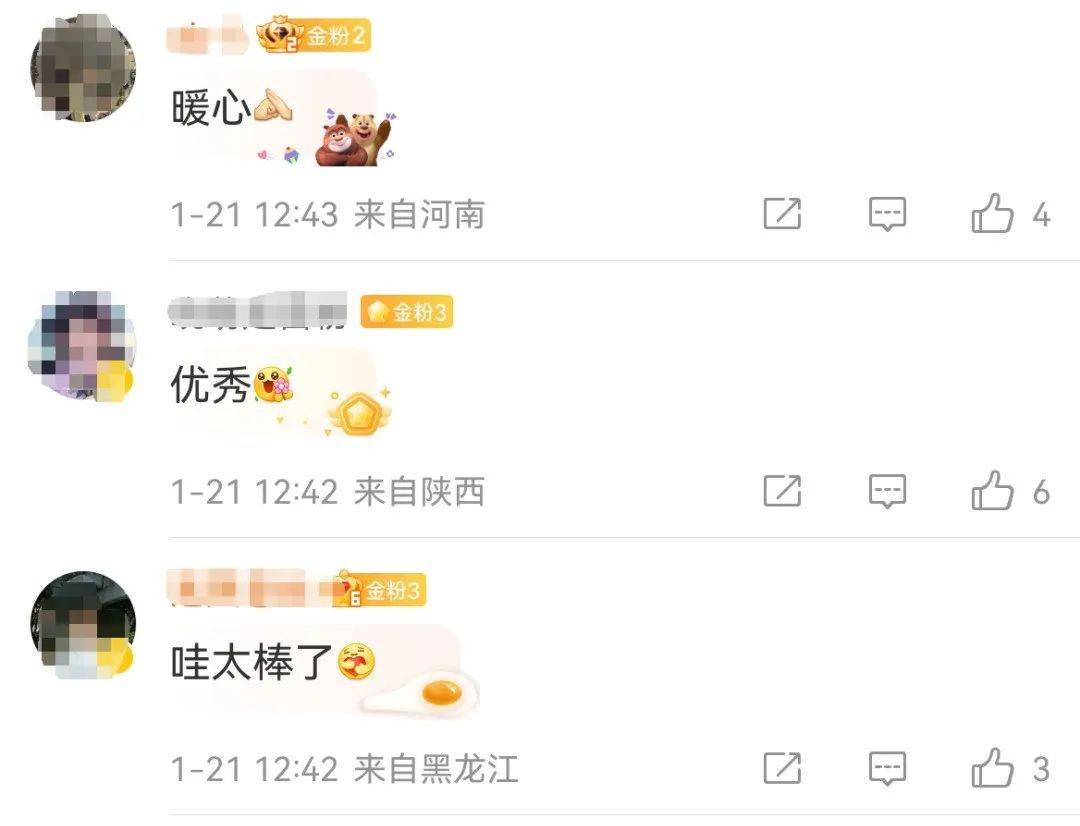Share the 哇太棒了 comment
The height and width of the screenshot is (826, 1080).
coord(782,768)
